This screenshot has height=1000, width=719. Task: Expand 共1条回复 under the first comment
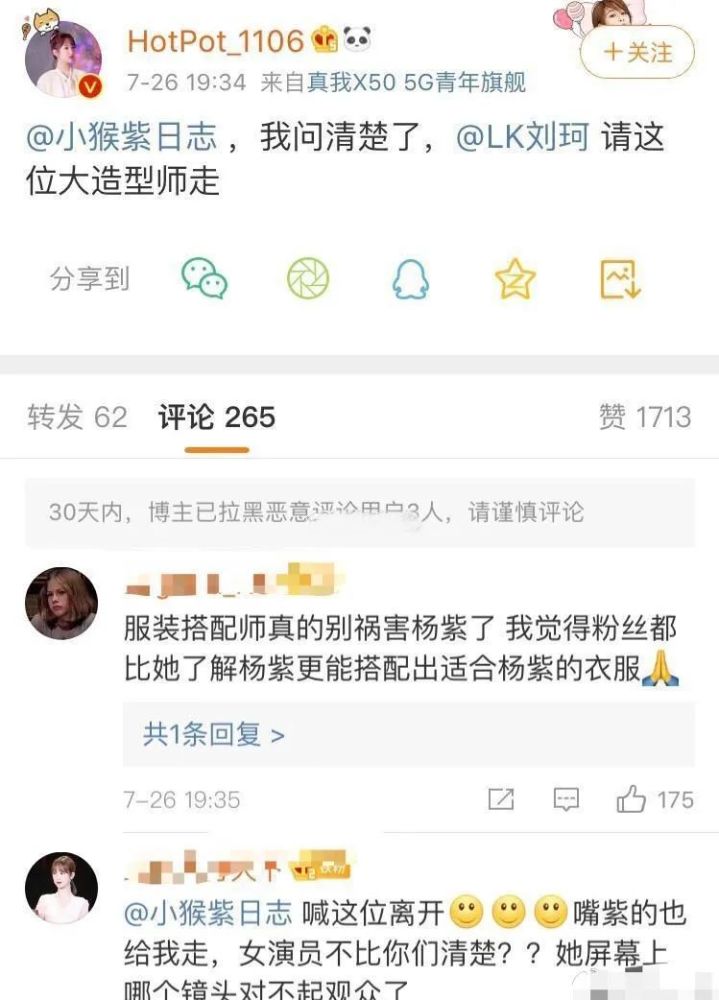214,735
